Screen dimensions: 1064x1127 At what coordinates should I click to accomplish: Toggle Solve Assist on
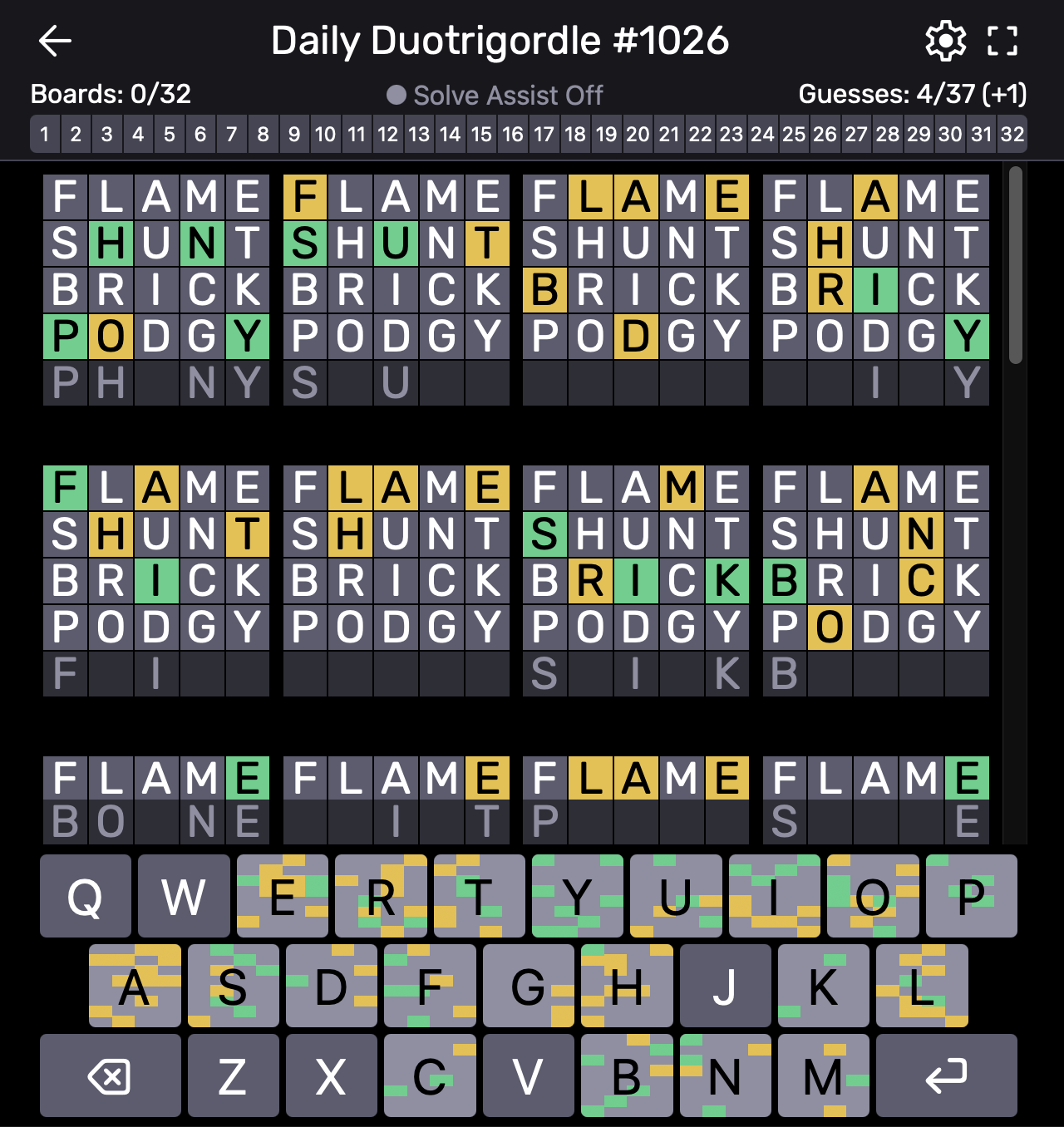tap(495, 95)
